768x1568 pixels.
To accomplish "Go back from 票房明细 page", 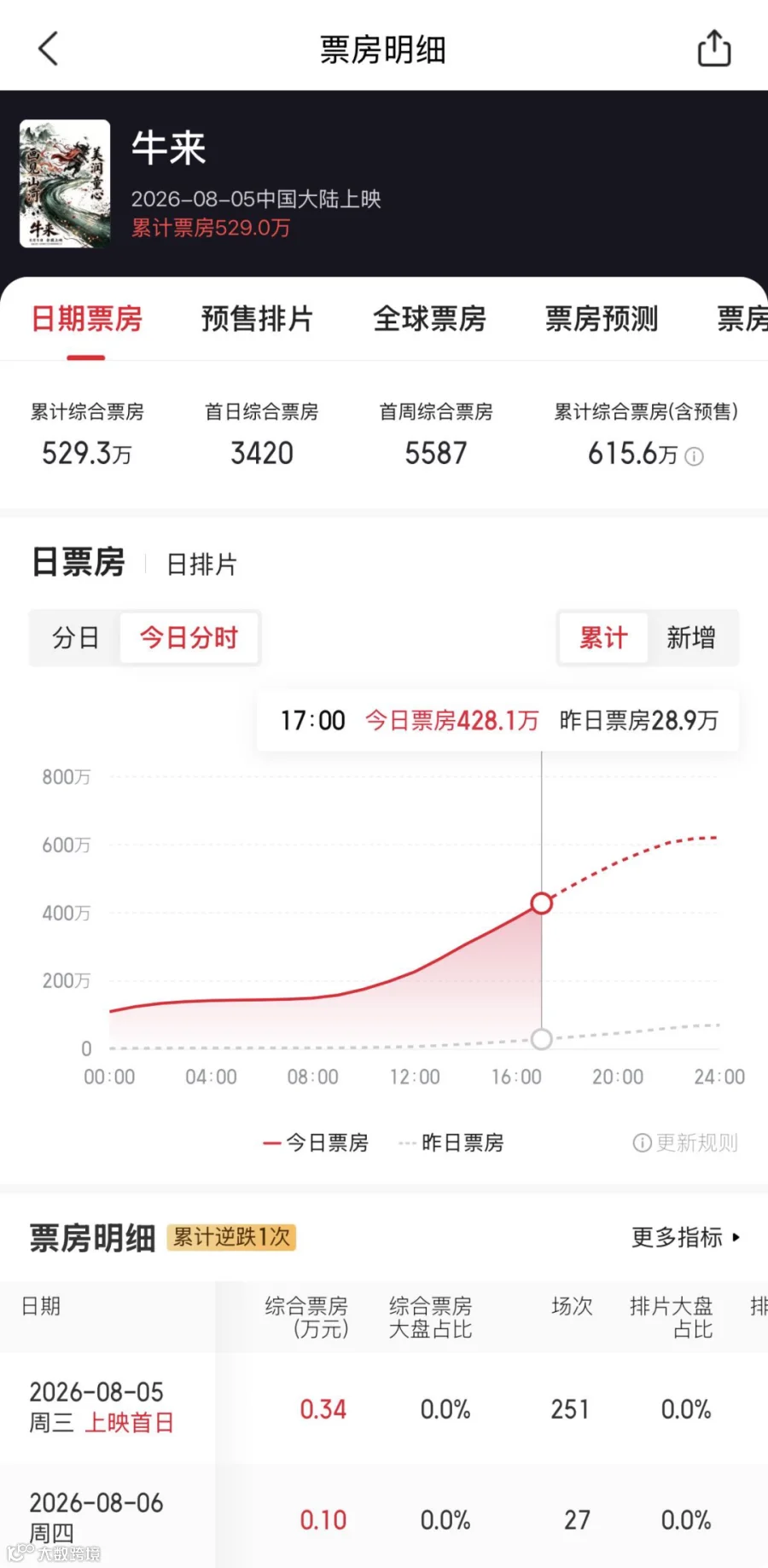I will tap(49, 49).
